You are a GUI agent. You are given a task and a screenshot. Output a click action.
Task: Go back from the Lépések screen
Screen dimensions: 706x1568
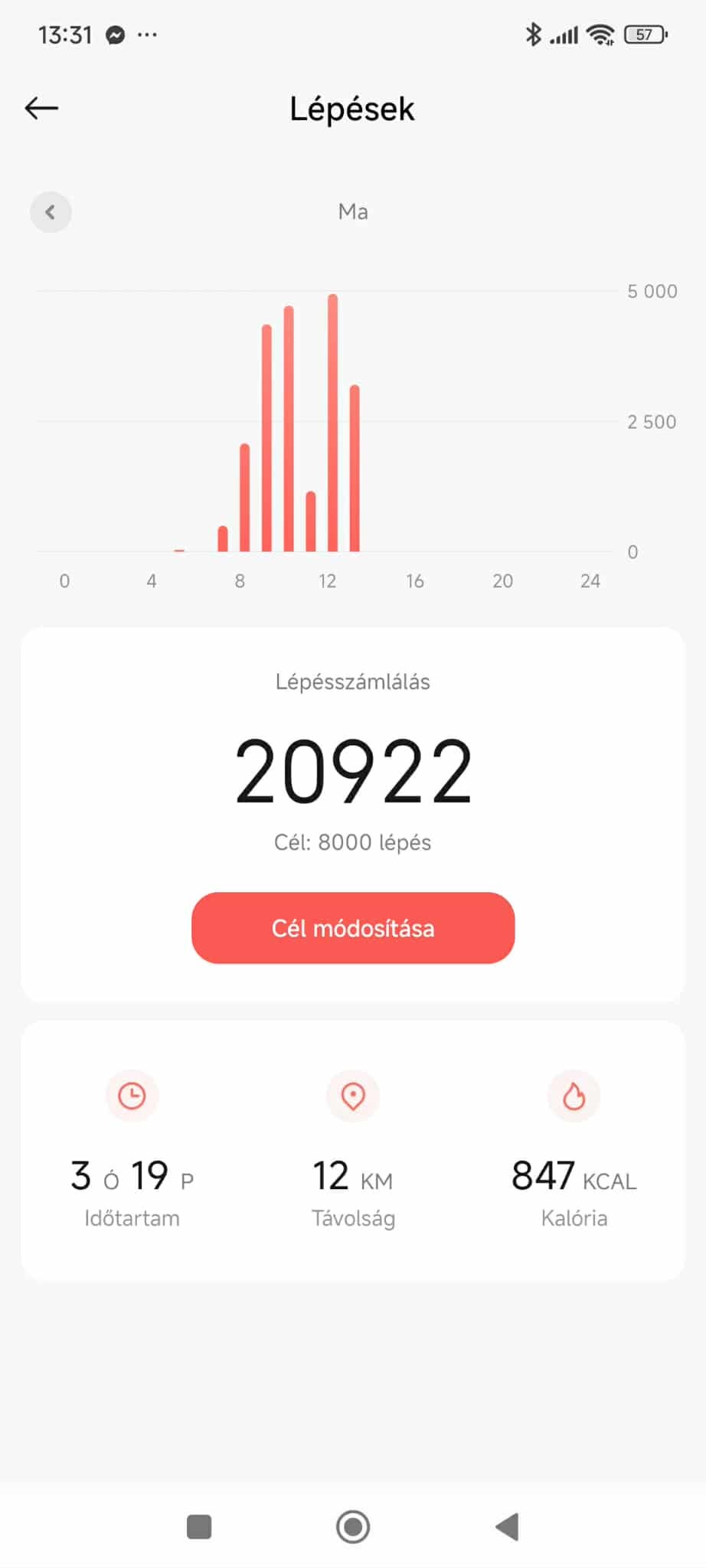tap(42, 109)
